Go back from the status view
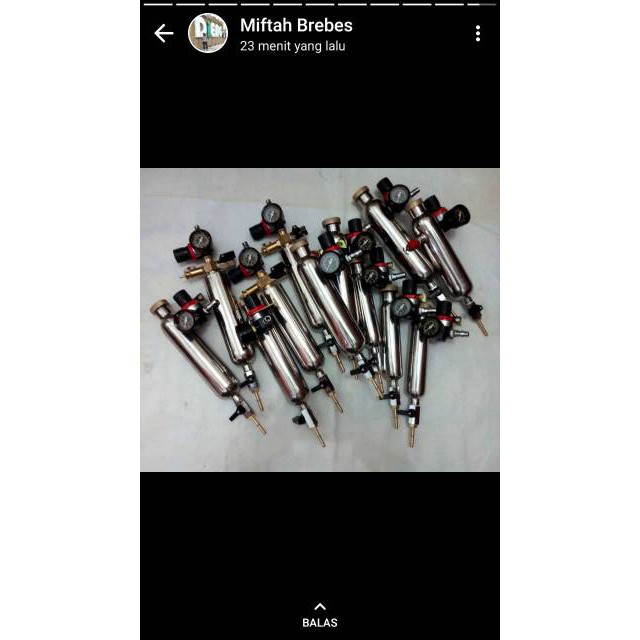This screenshot has height=640, width=640. click(x=164, y=34)
